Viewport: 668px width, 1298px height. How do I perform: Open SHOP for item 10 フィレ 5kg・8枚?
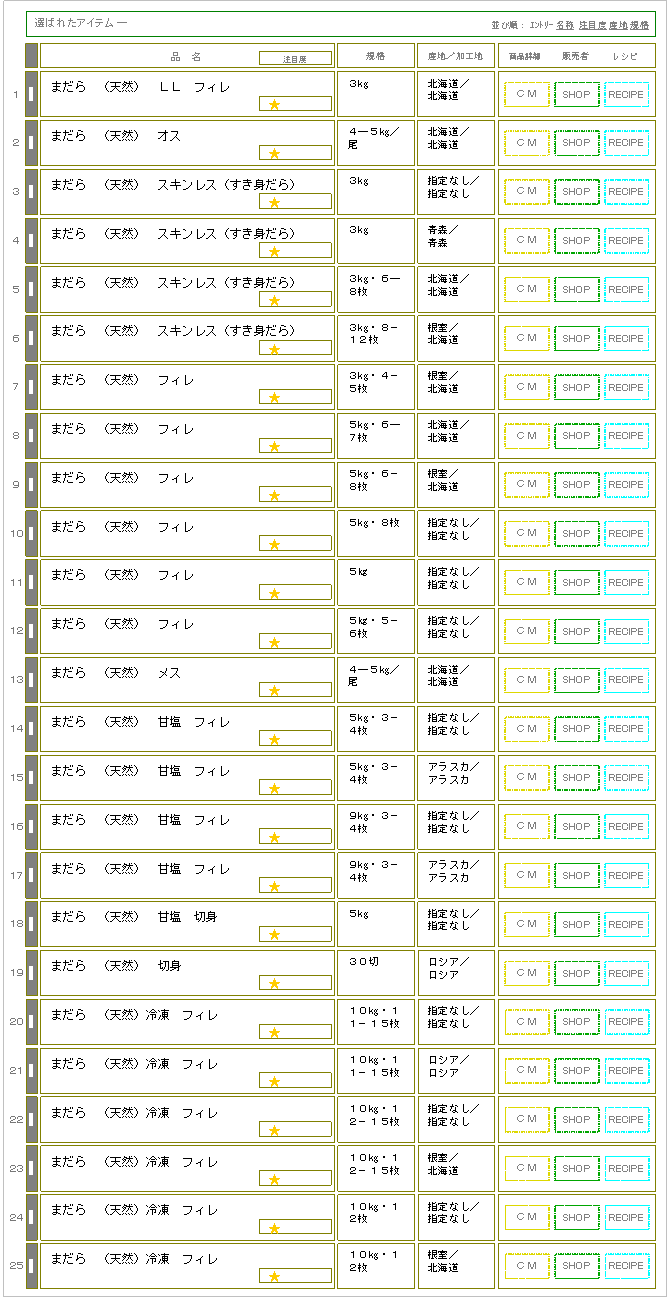[576, 533]
